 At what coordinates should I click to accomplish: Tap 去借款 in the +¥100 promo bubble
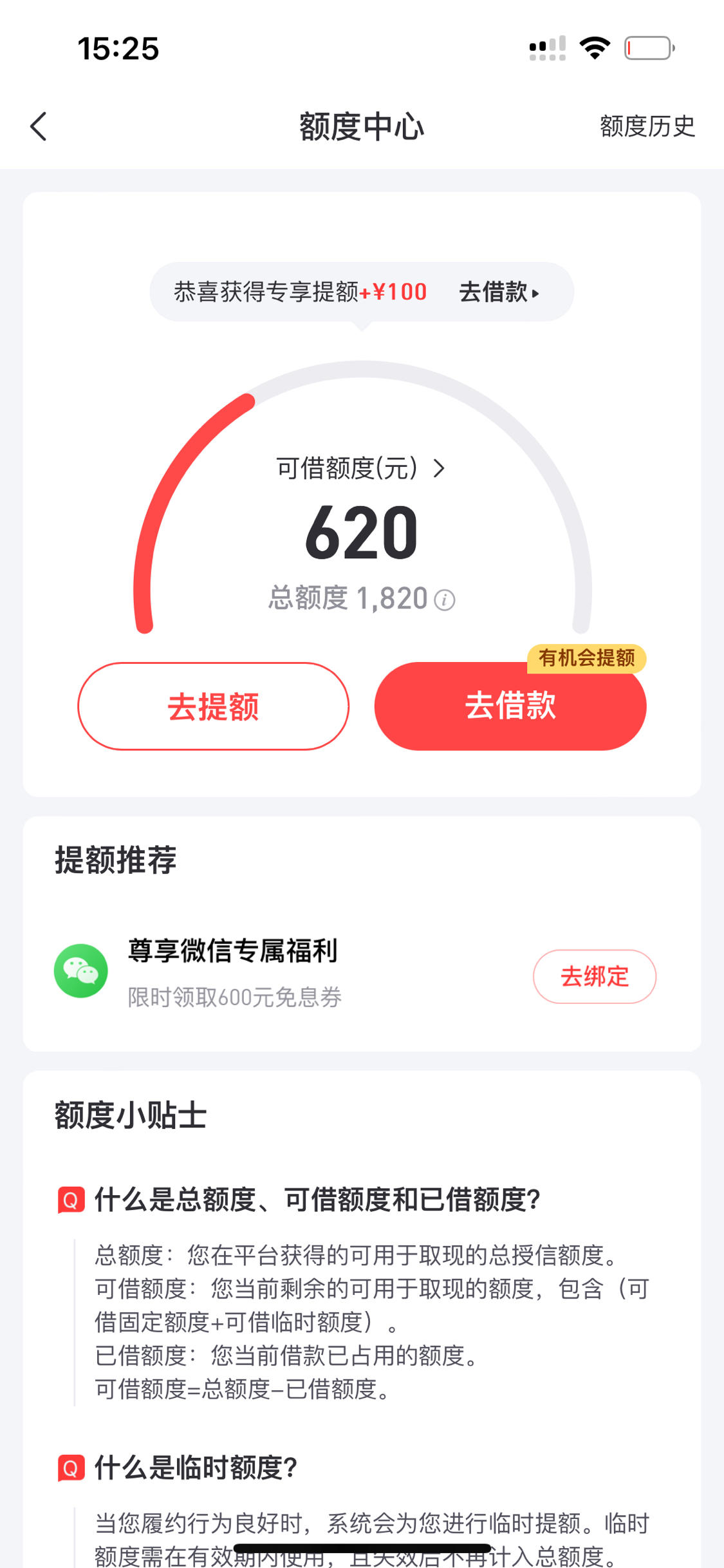(x=499, y=292)
